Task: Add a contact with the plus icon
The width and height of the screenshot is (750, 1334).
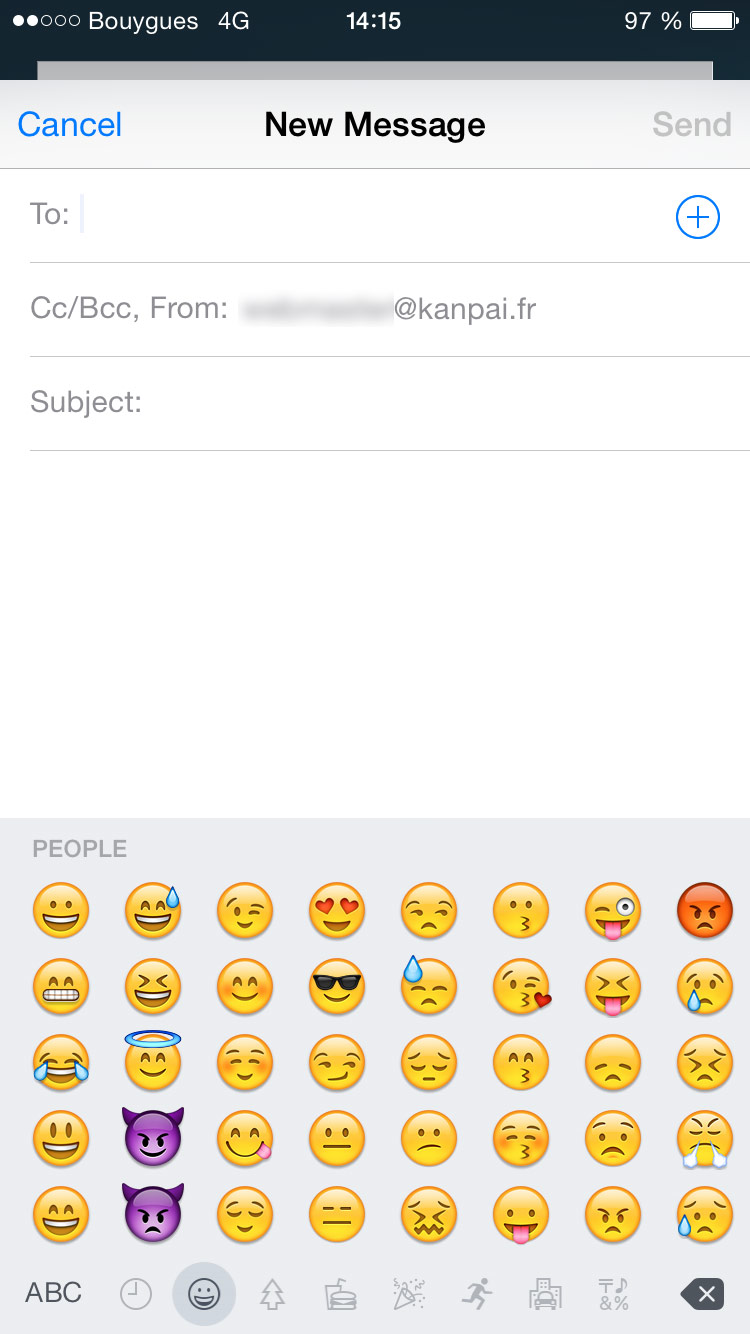Action: pyautogui.click(x=698, y=217)
